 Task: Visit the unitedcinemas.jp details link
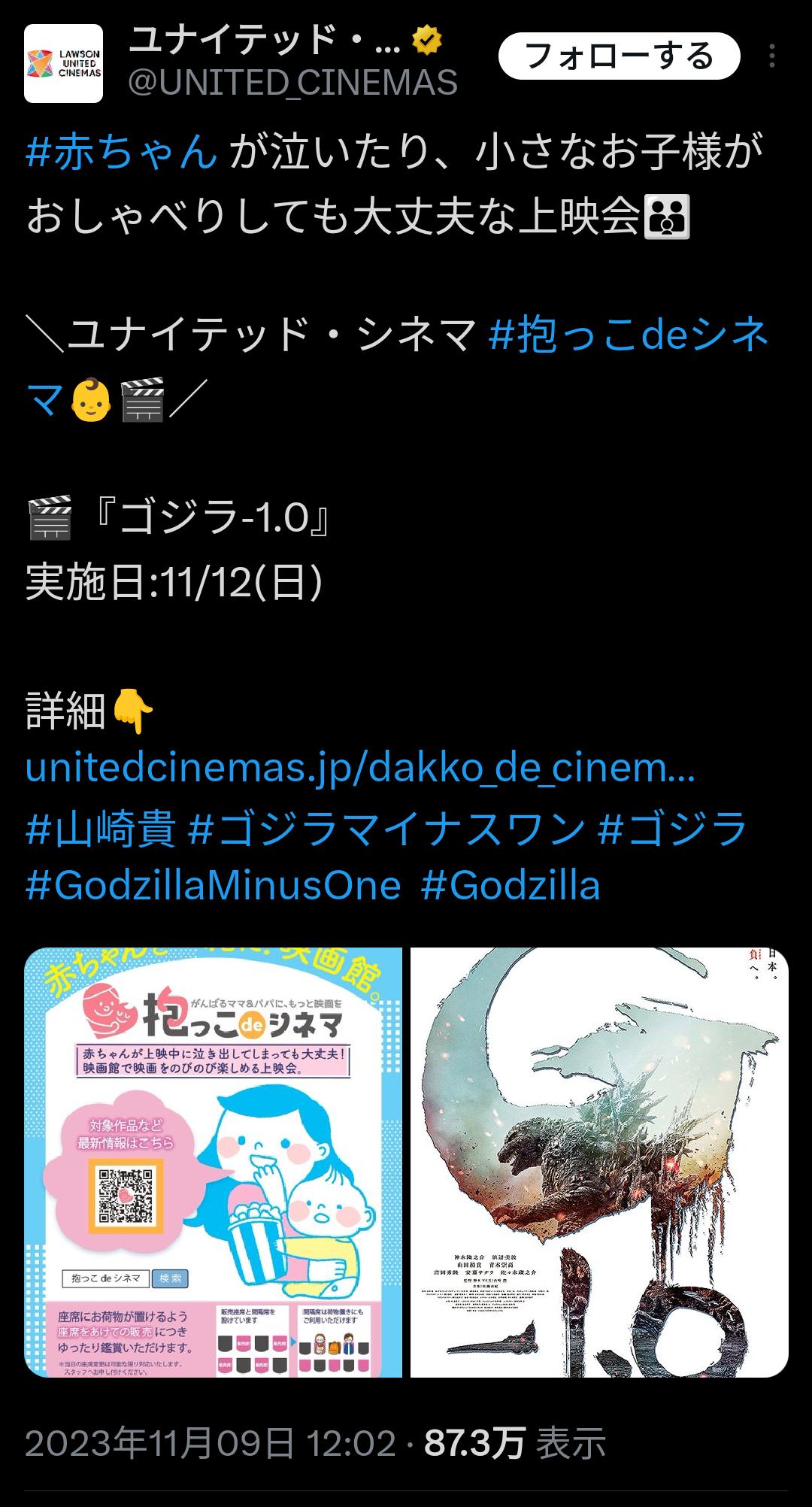tap(360, 768)
